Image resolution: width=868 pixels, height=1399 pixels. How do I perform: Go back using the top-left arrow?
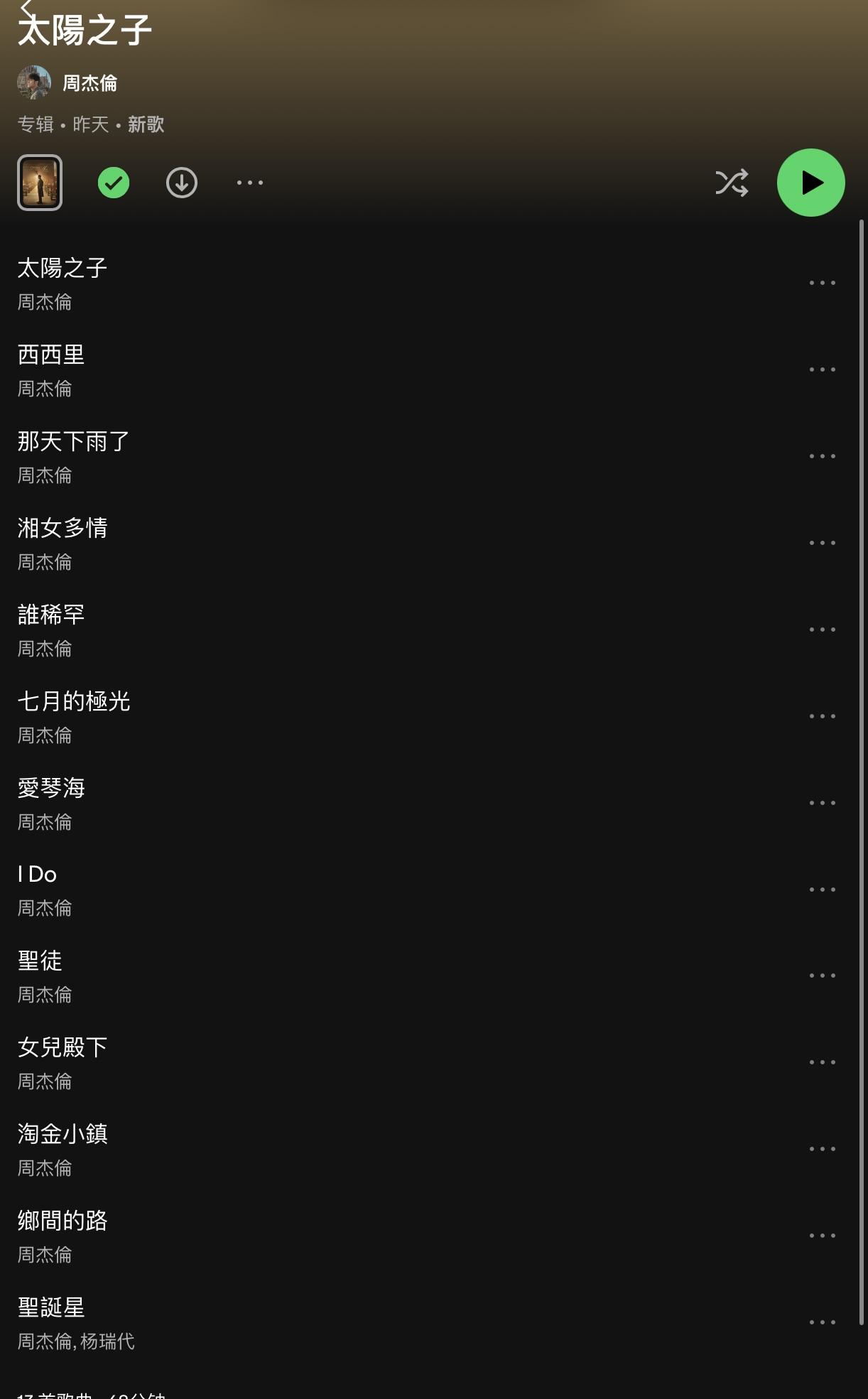click(x=27, y=9)
